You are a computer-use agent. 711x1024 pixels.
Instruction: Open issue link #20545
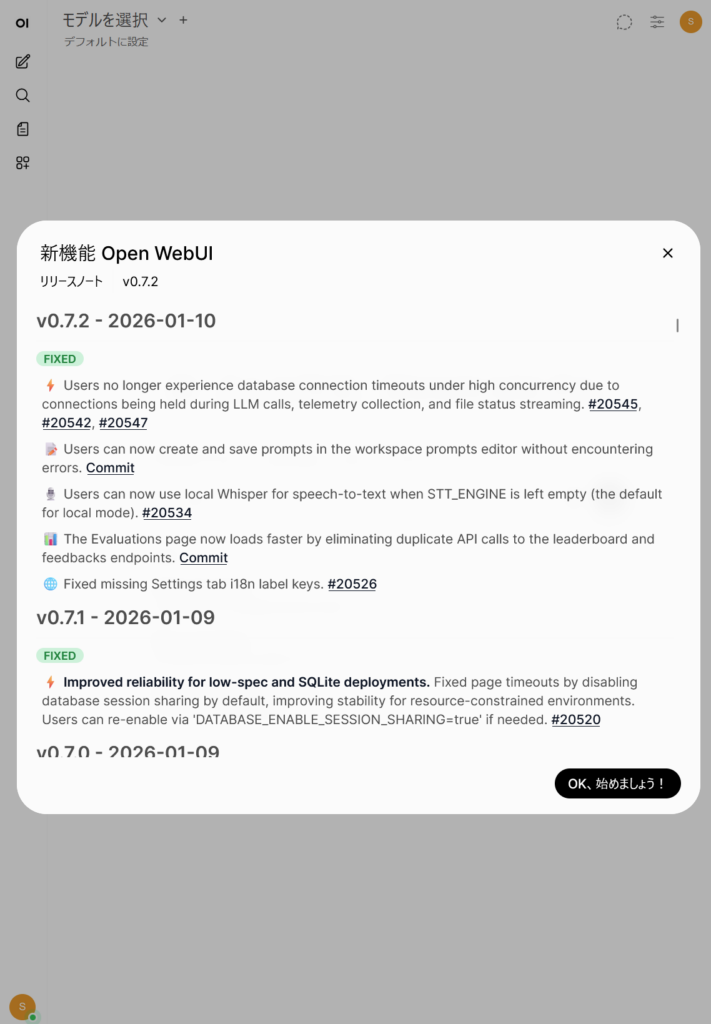(613, 404)
